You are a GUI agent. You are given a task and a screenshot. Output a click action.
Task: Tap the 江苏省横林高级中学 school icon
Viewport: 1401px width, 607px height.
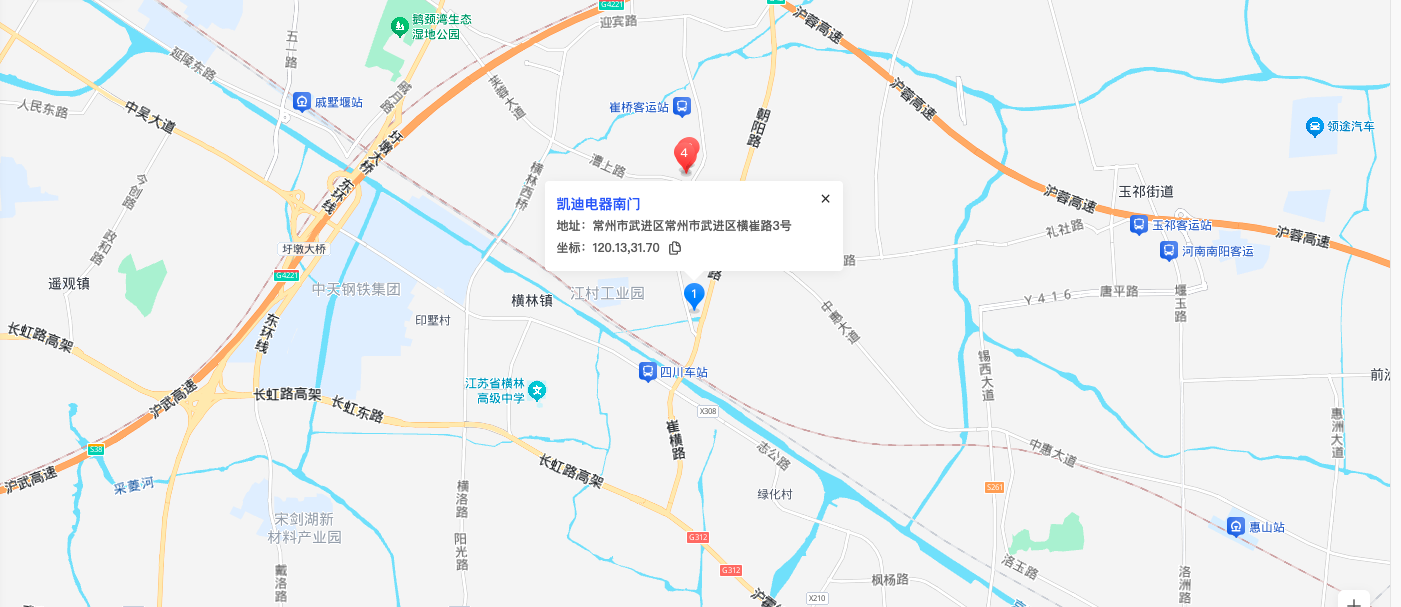538,390
